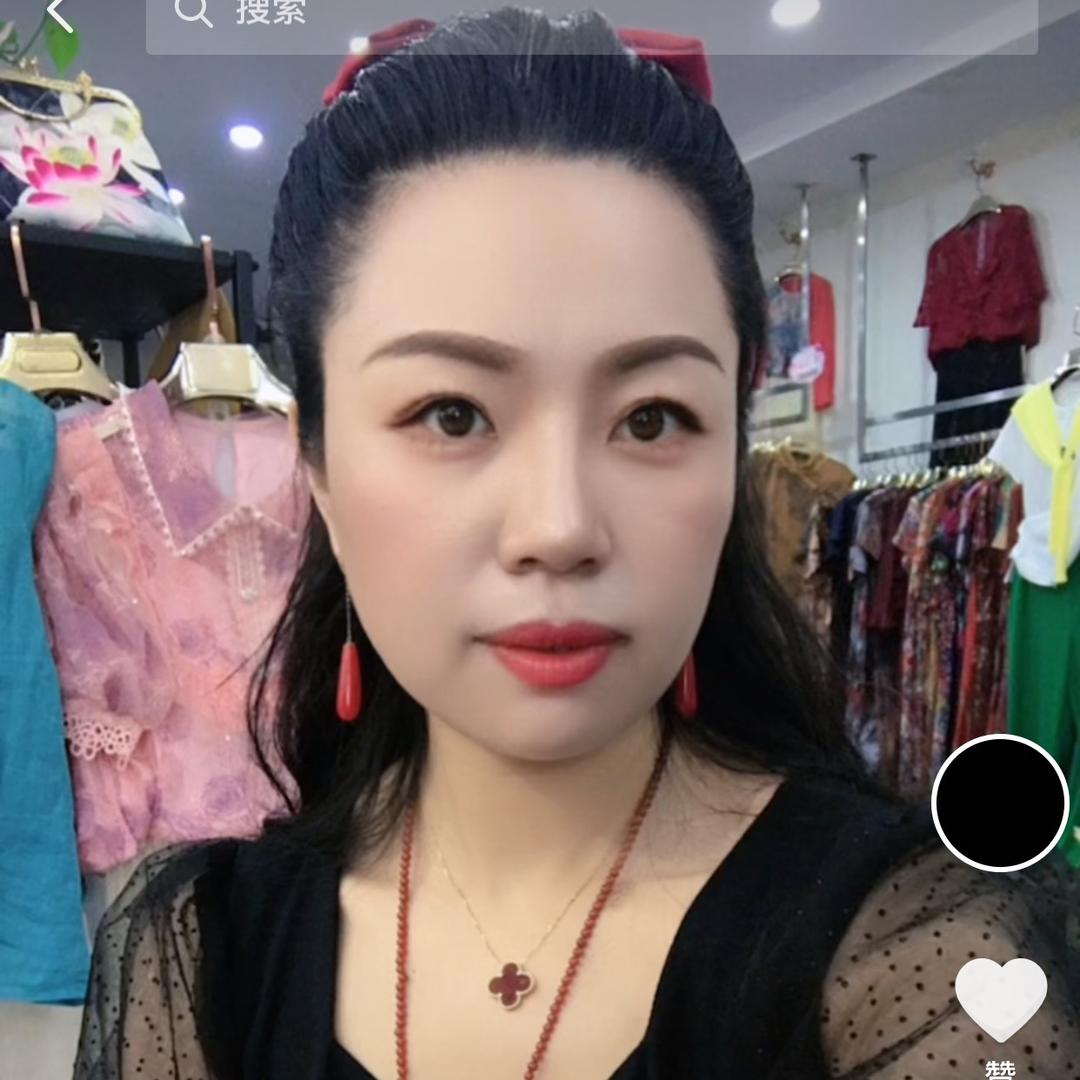Screen dimensions: 1080x1080
Task: Like this video with the heart
Action: (1000, 999)
